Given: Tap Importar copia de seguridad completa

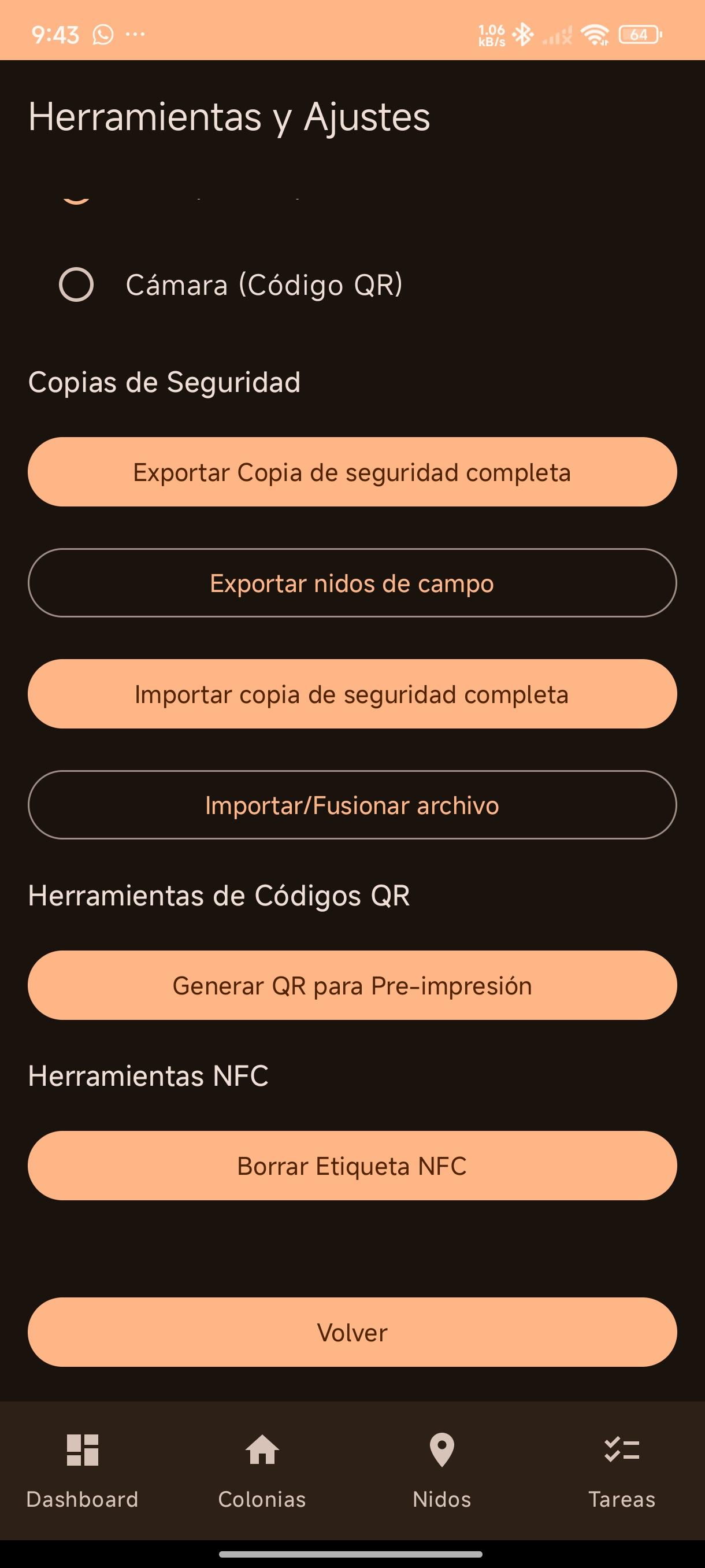Looking at the screenshot, I should [352, 694].
